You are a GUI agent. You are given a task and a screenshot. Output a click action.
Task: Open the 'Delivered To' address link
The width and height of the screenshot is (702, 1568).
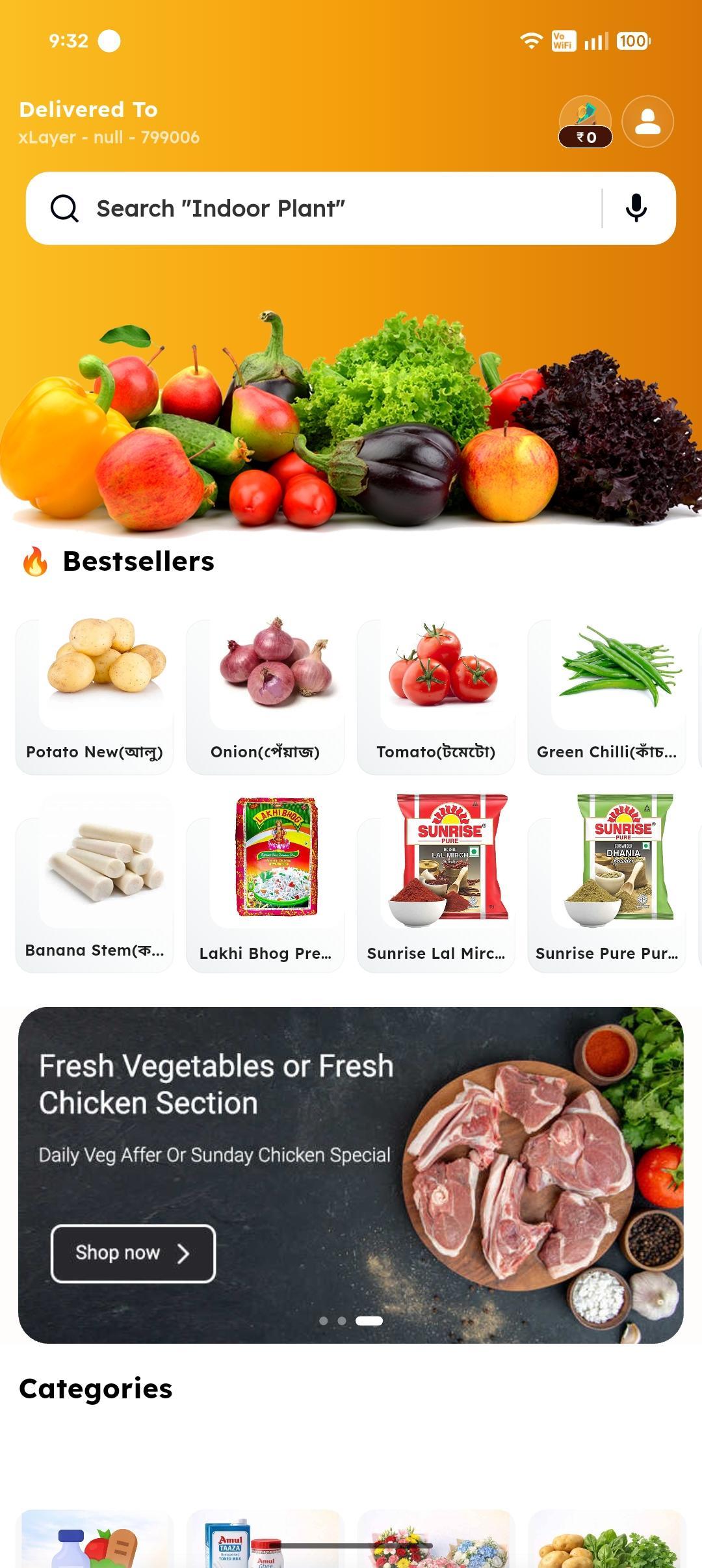[109, 122]
